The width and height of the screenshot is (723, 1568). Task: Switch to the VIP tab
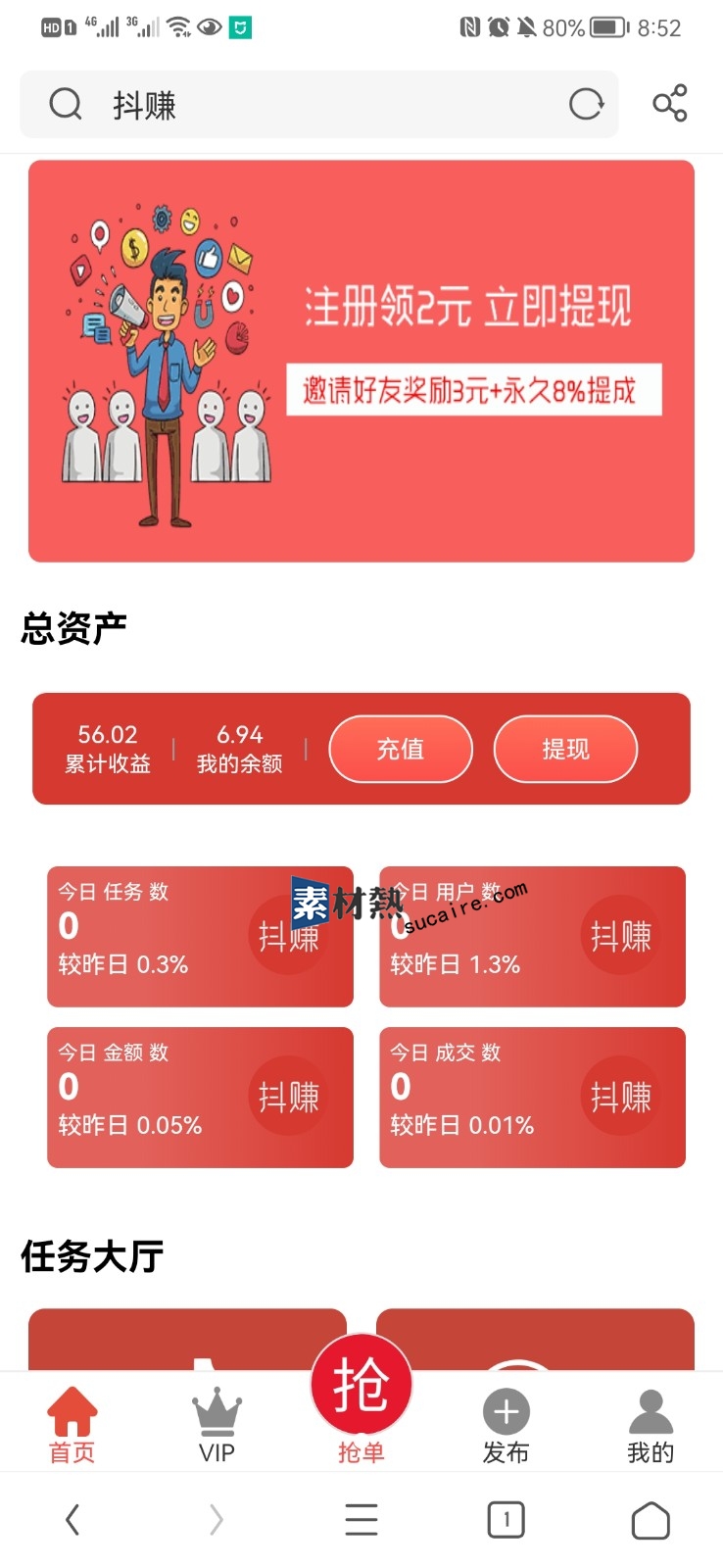pyautogui.click(x=217, y=1426)
